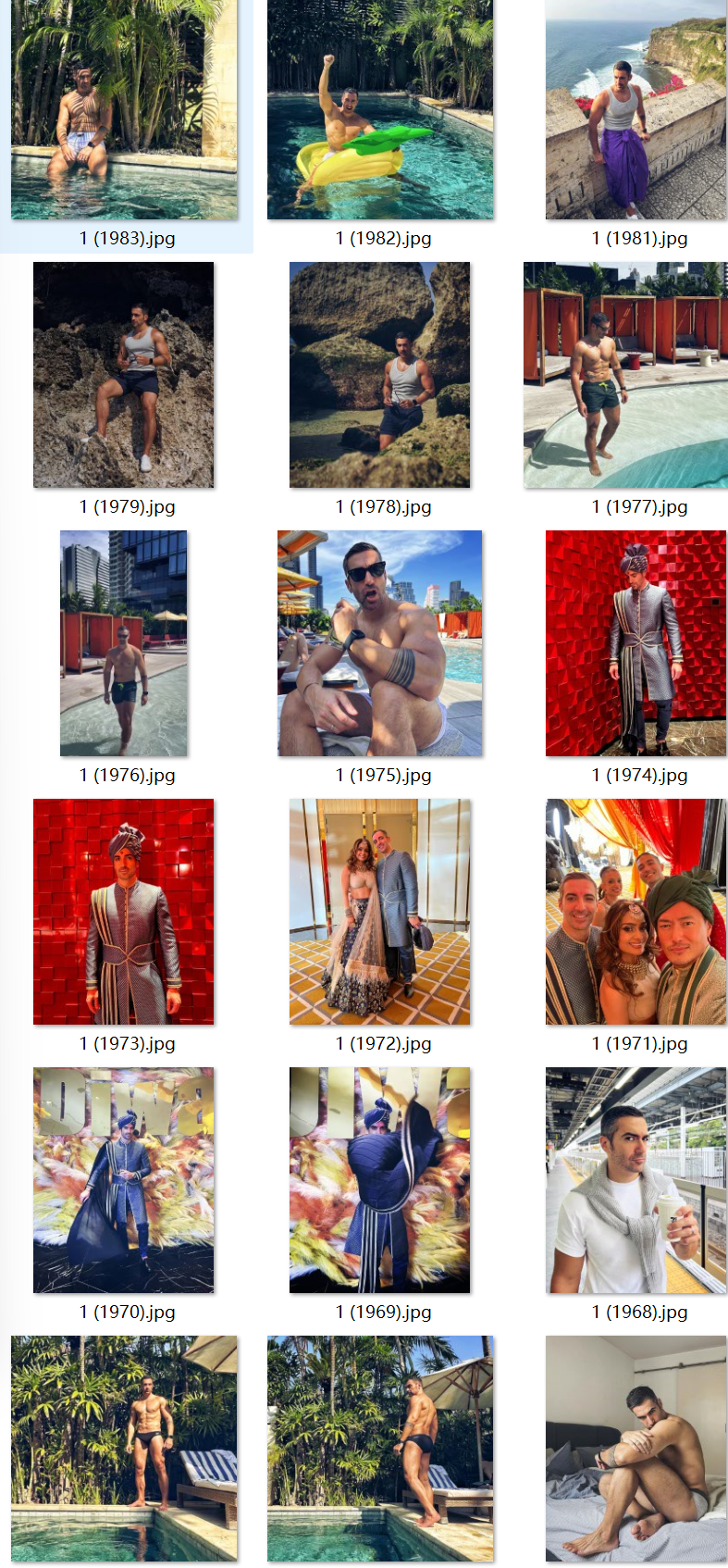Open the file named 1 (1973).jpg
728x1568 pixels.
pos(124,912)
